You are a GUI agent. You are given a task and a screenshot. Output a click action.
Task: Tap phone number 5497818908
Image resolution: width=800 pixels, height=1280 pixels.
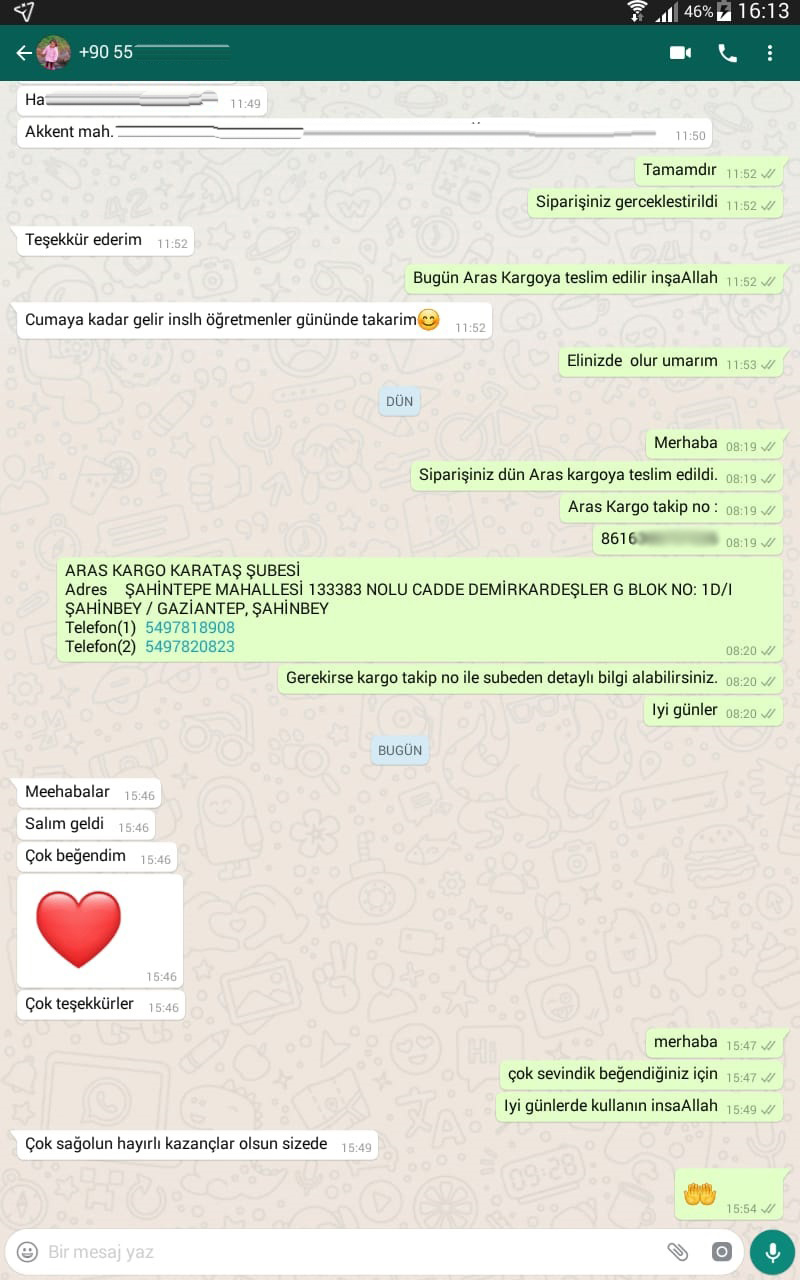pos(190,628)
